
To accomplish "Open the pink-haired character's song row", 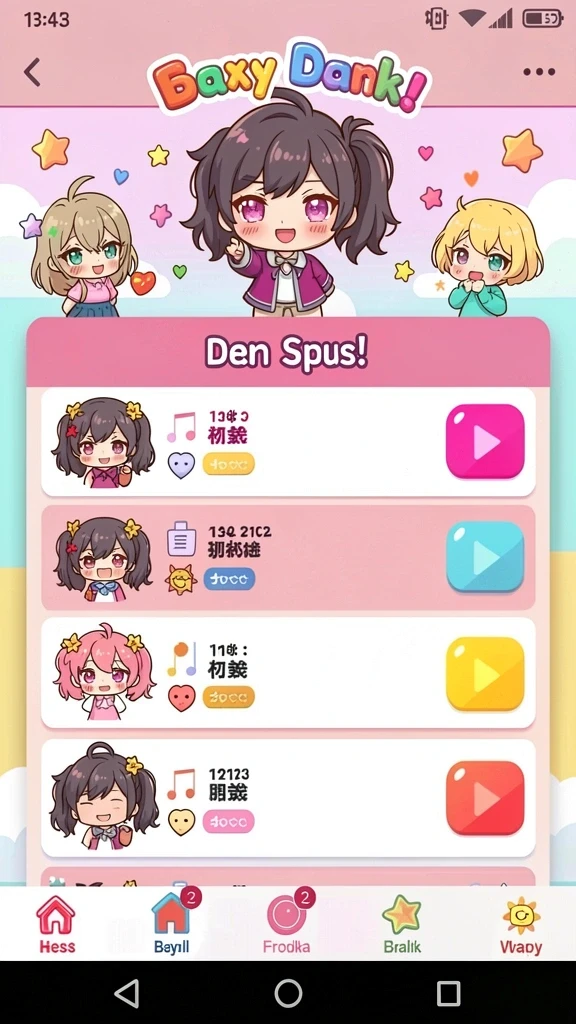I will coord(288,673).
